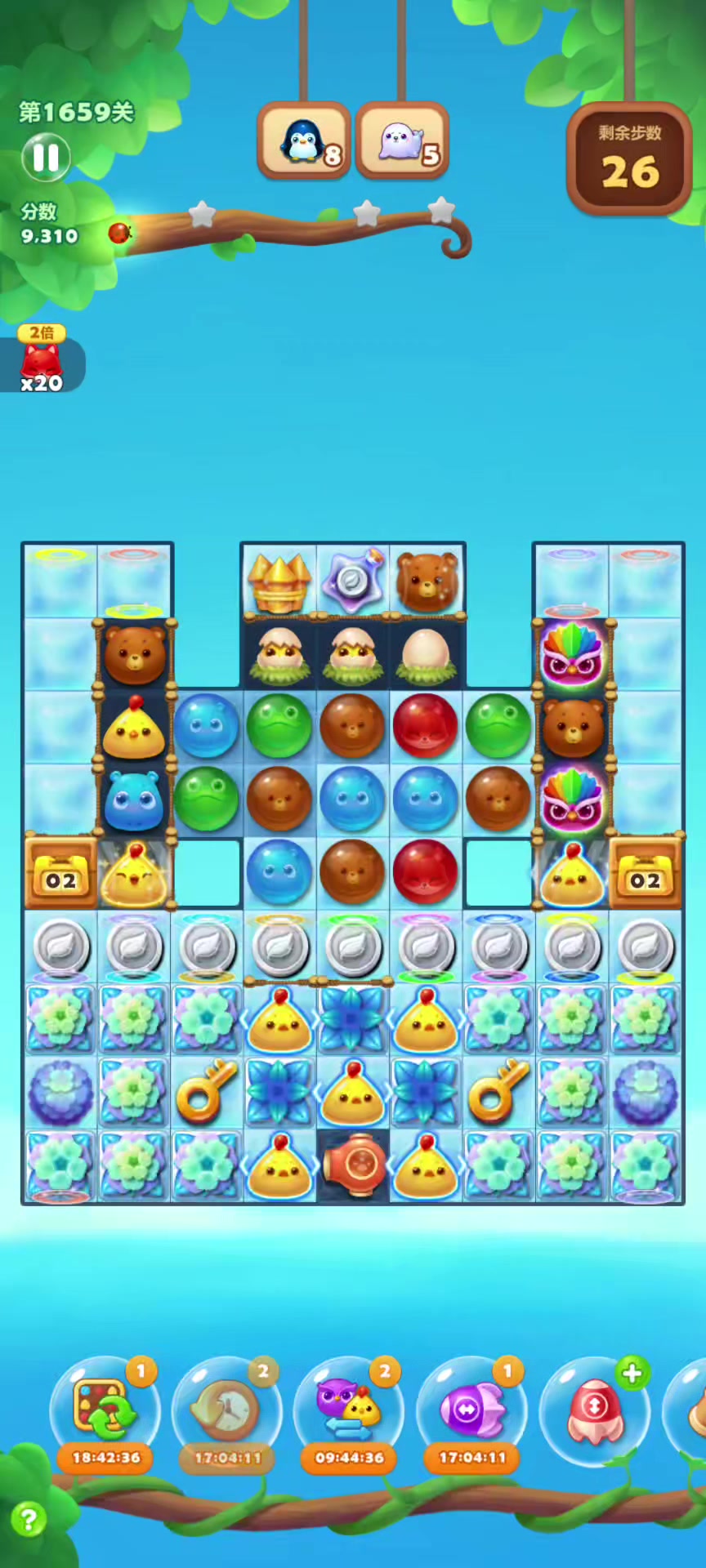The height and width of the screenshot is (1568, 706).
Task: Open the help question mark button
Action: pyautogui.click(x=29, y=1520)
